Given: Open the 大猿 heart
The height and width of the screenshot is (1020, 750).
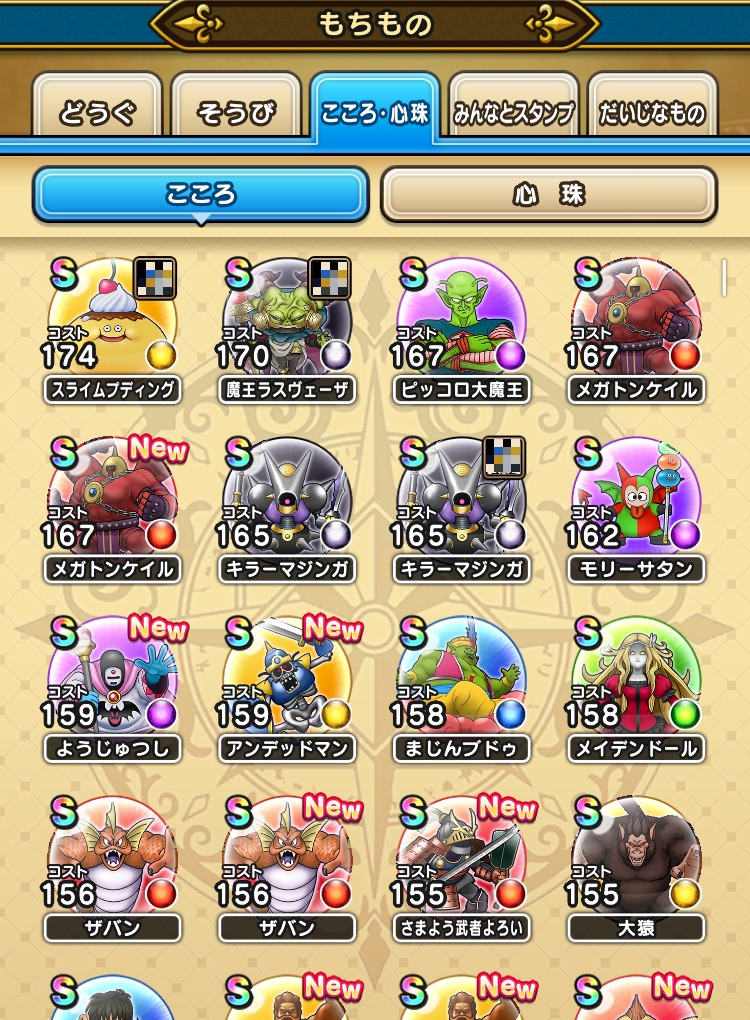Looking at the screenshot, I should pyautogui.click(x=637, y=865).
